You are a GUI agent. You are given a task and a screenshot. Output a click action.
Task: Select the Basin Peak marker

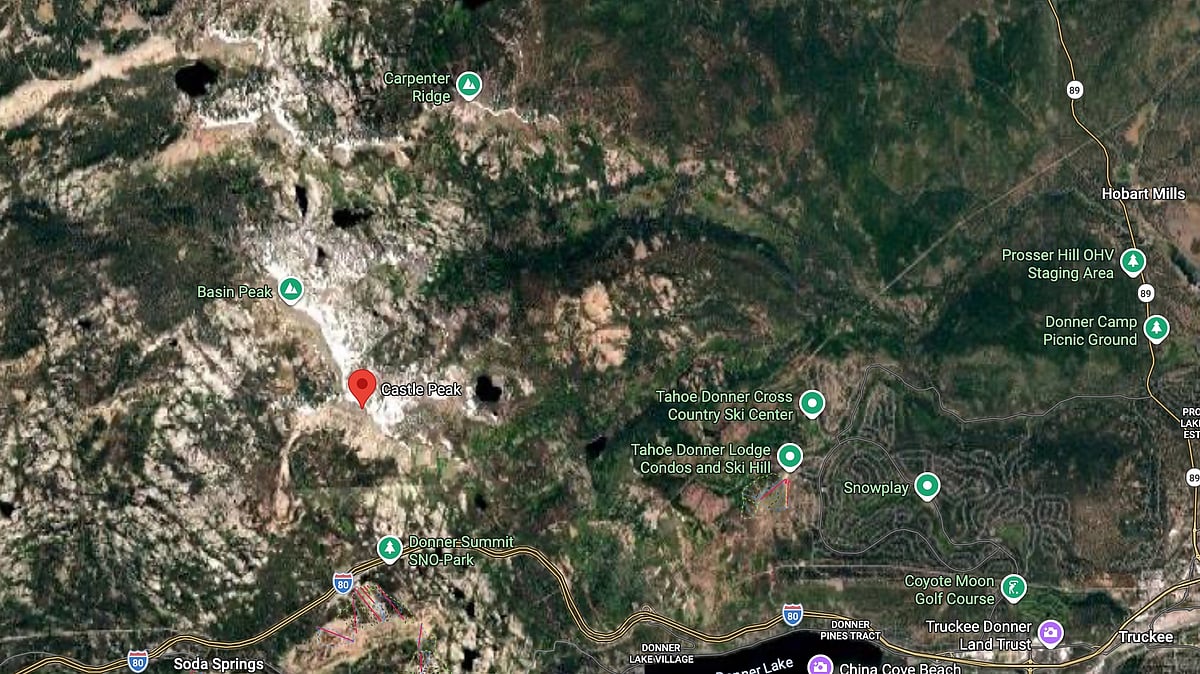291,290
